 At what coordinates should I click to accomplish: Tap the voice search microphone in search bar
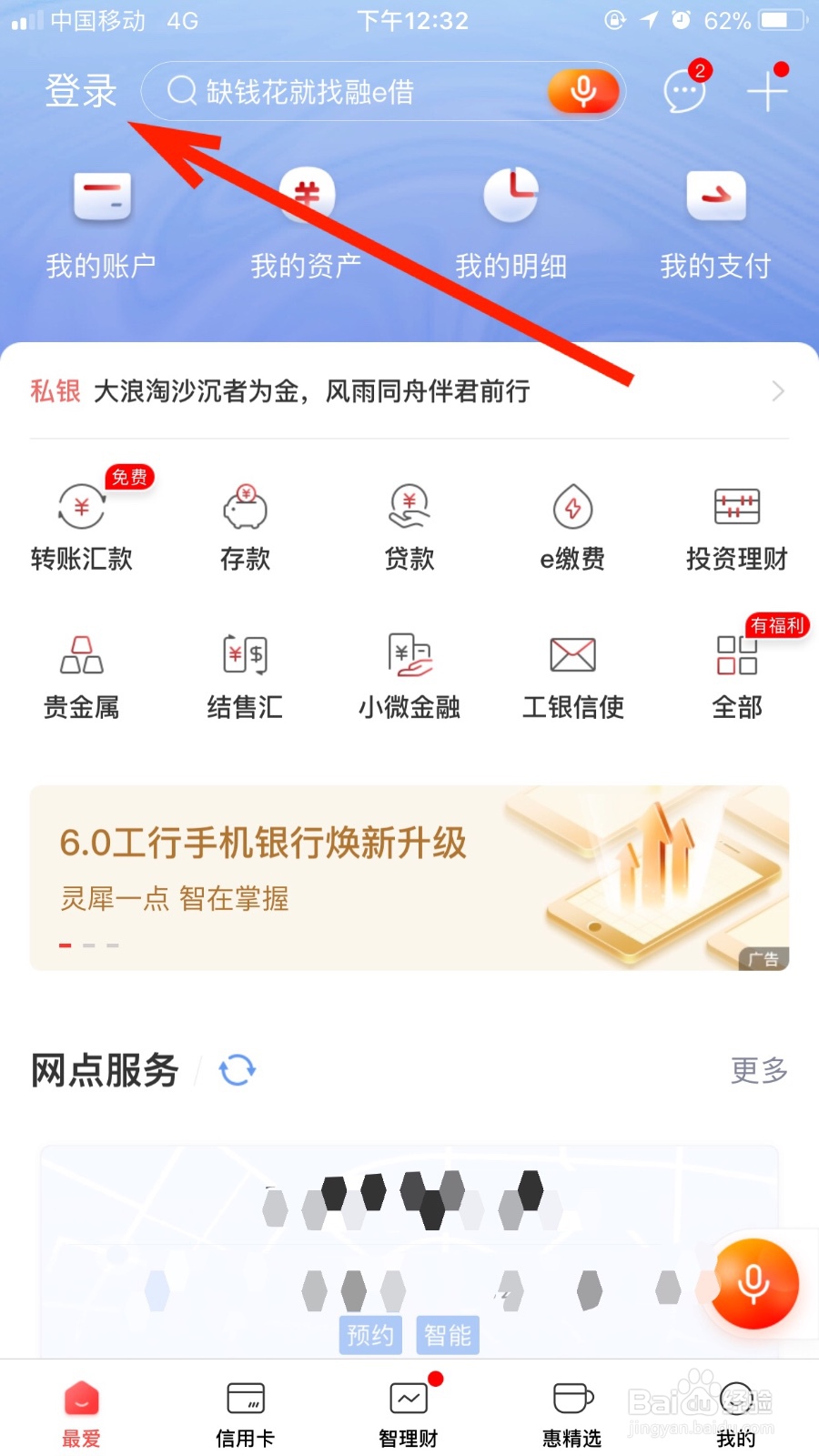[x=582, y=91]
